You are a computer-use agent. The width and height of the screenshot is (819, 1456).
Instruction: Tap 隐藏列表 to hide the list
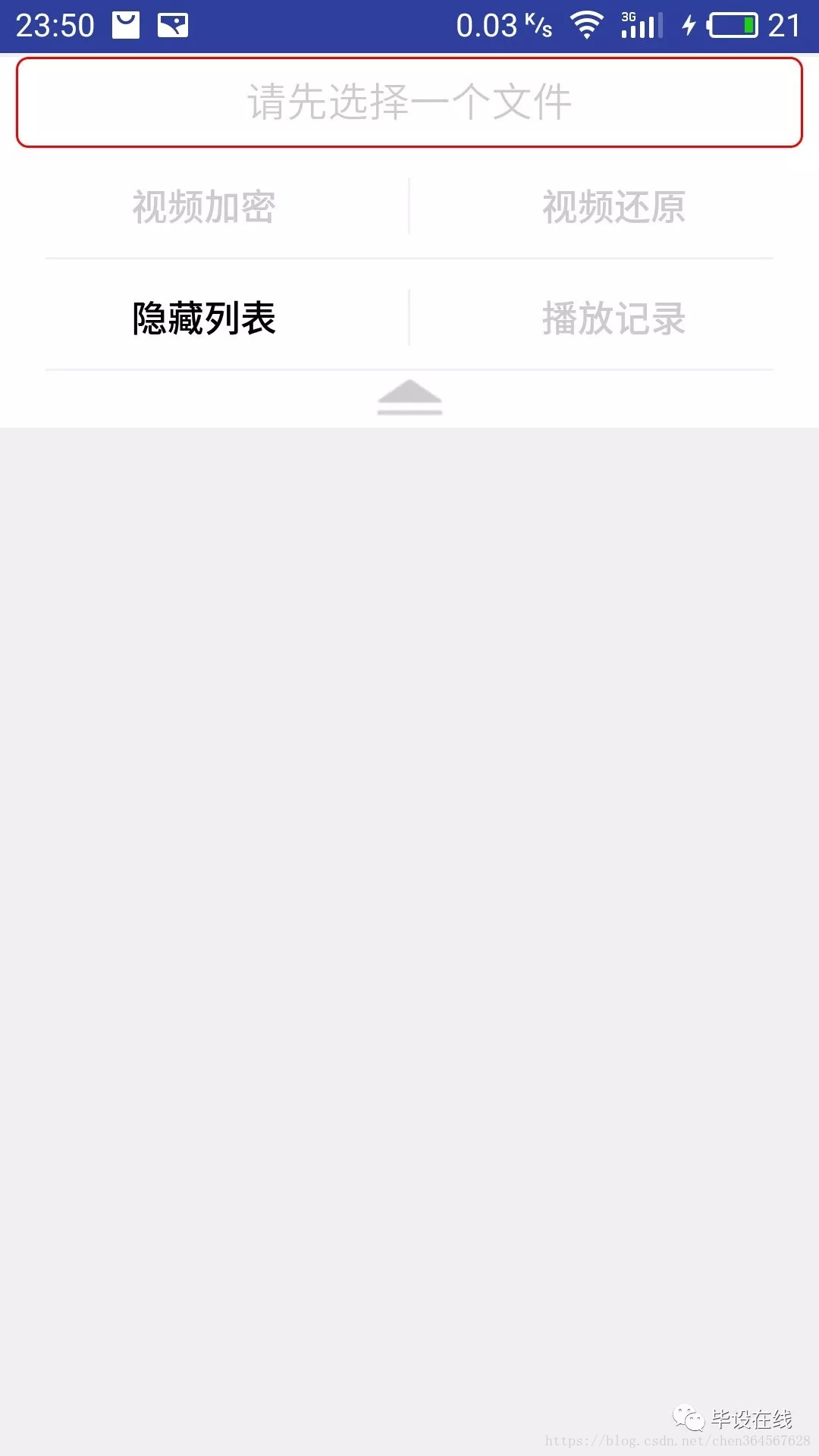pyautogui.click(x=204, y=318)
